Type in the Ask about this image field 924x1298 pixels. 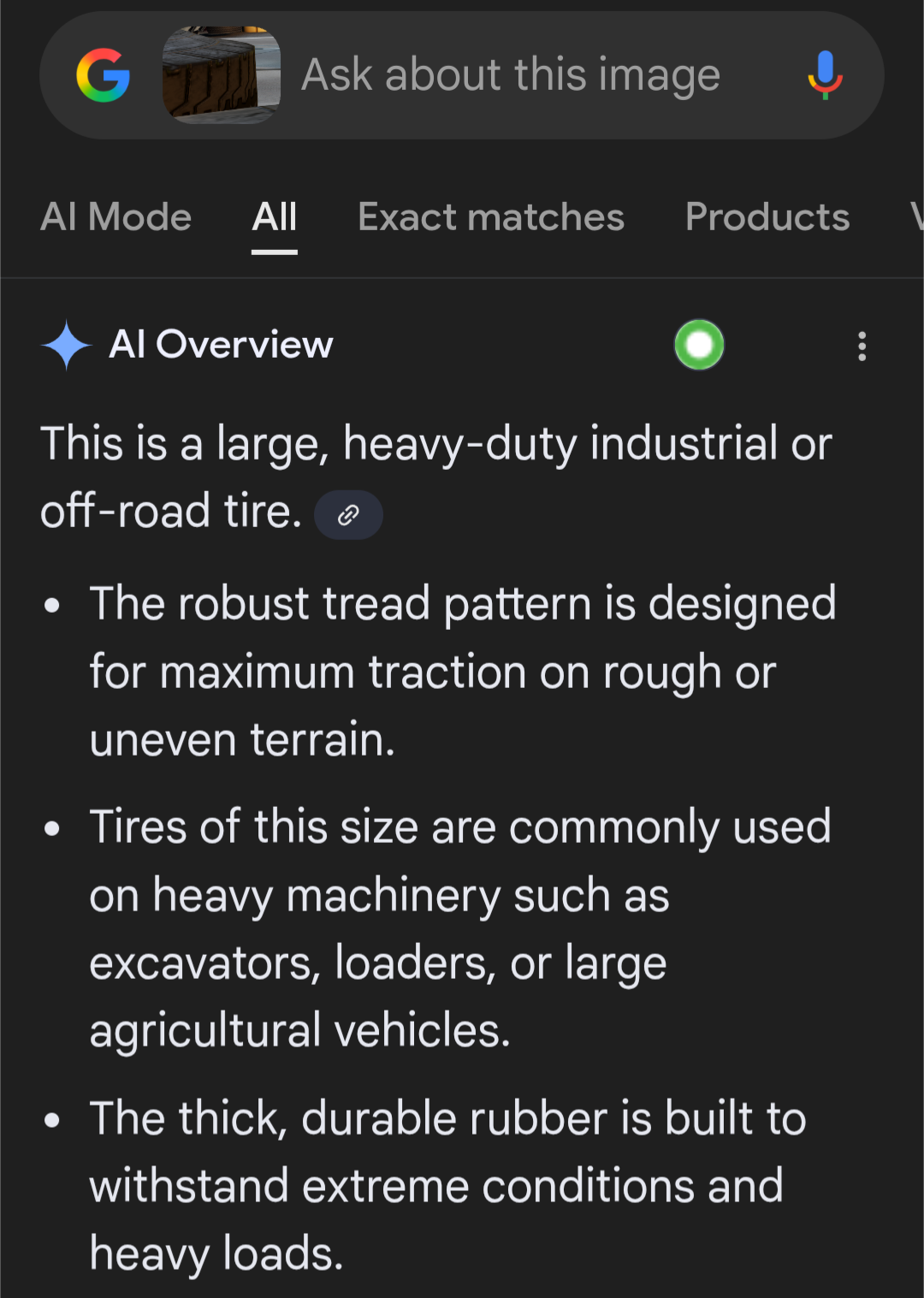pos(511,75)
